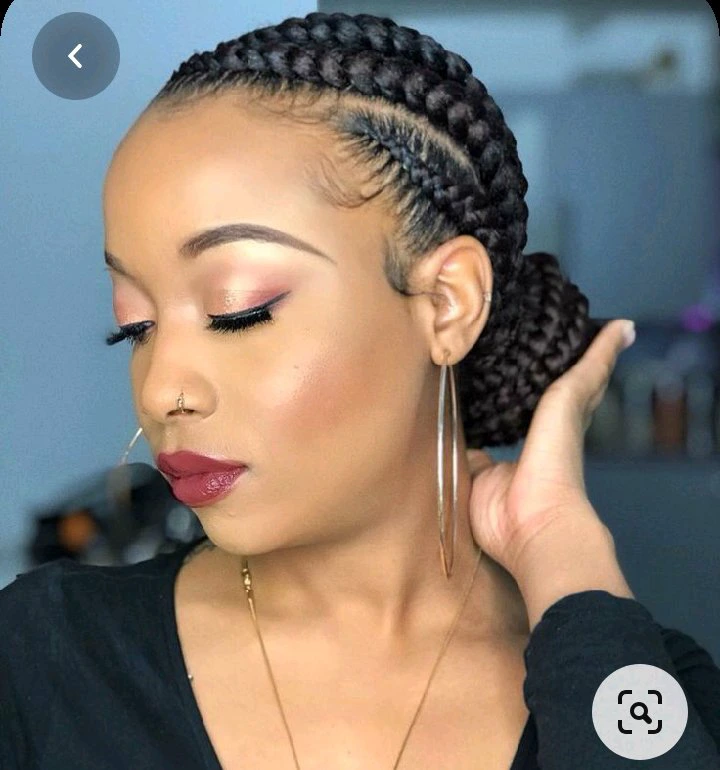Open visual search lens on this image

coord(639,711)
